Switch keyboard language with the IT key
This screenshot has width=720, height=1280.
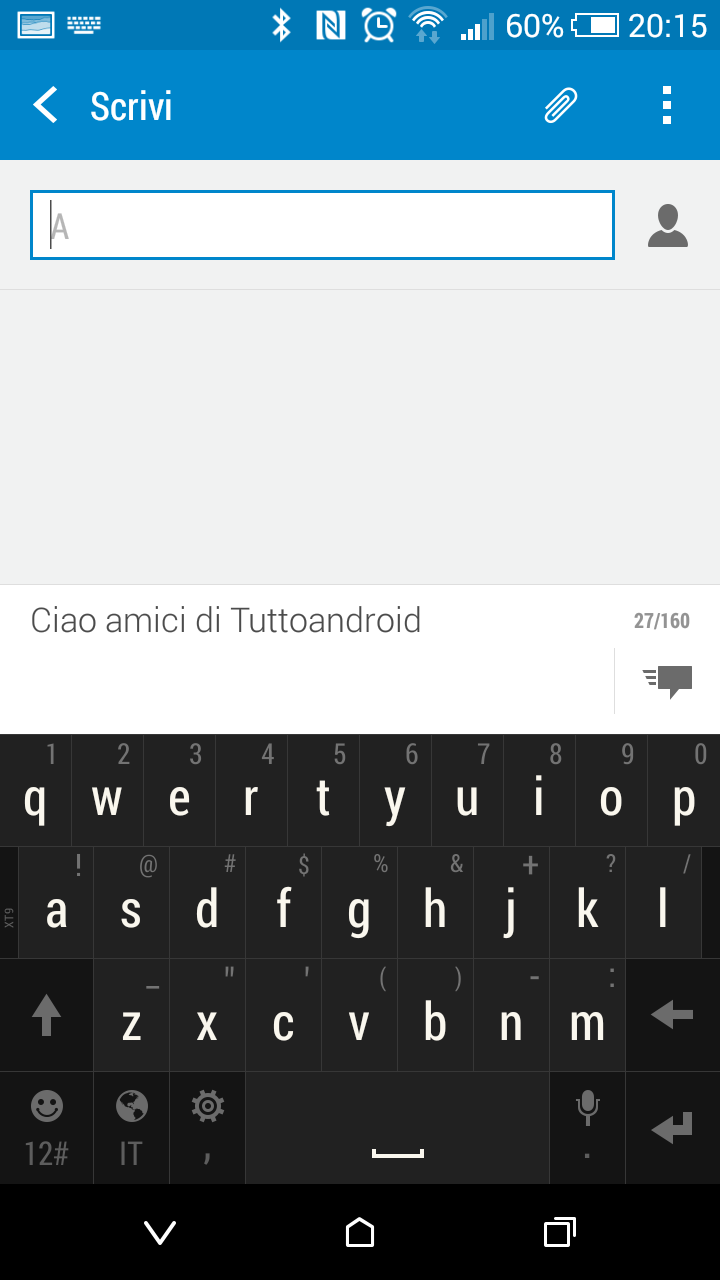[x=131, y=1128]
